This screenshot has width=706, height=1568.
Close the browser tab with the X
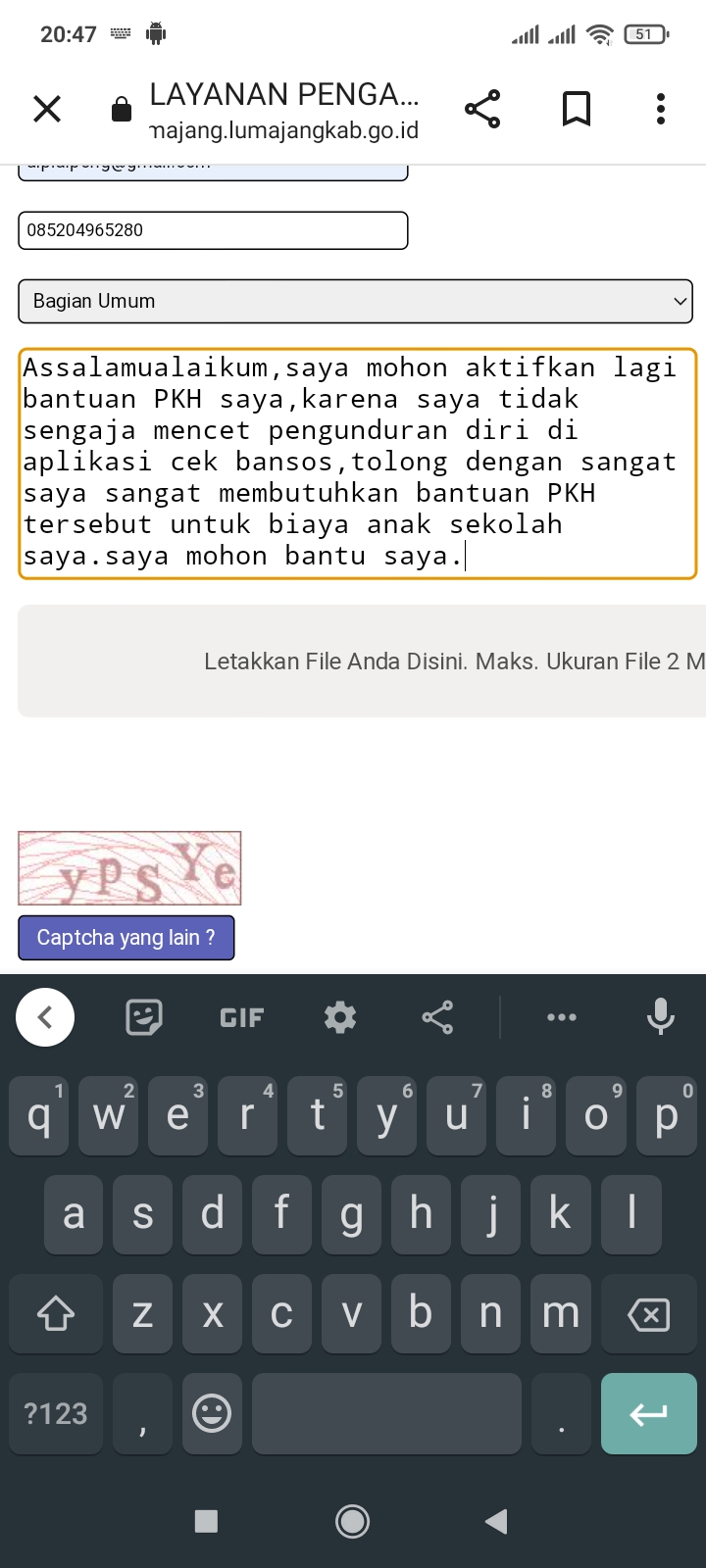47,109
